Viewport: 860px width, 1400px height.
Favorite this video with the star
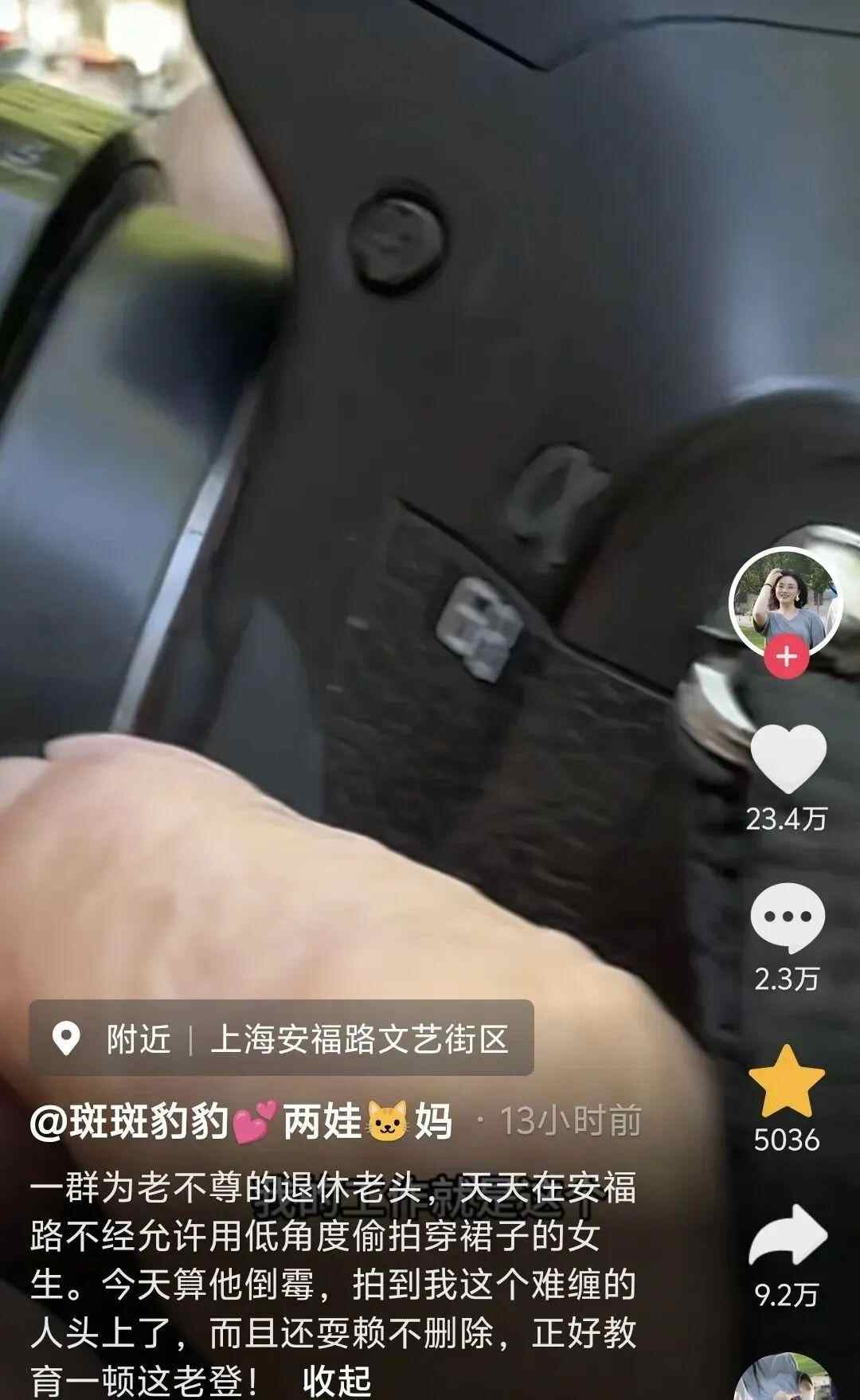787,1082
